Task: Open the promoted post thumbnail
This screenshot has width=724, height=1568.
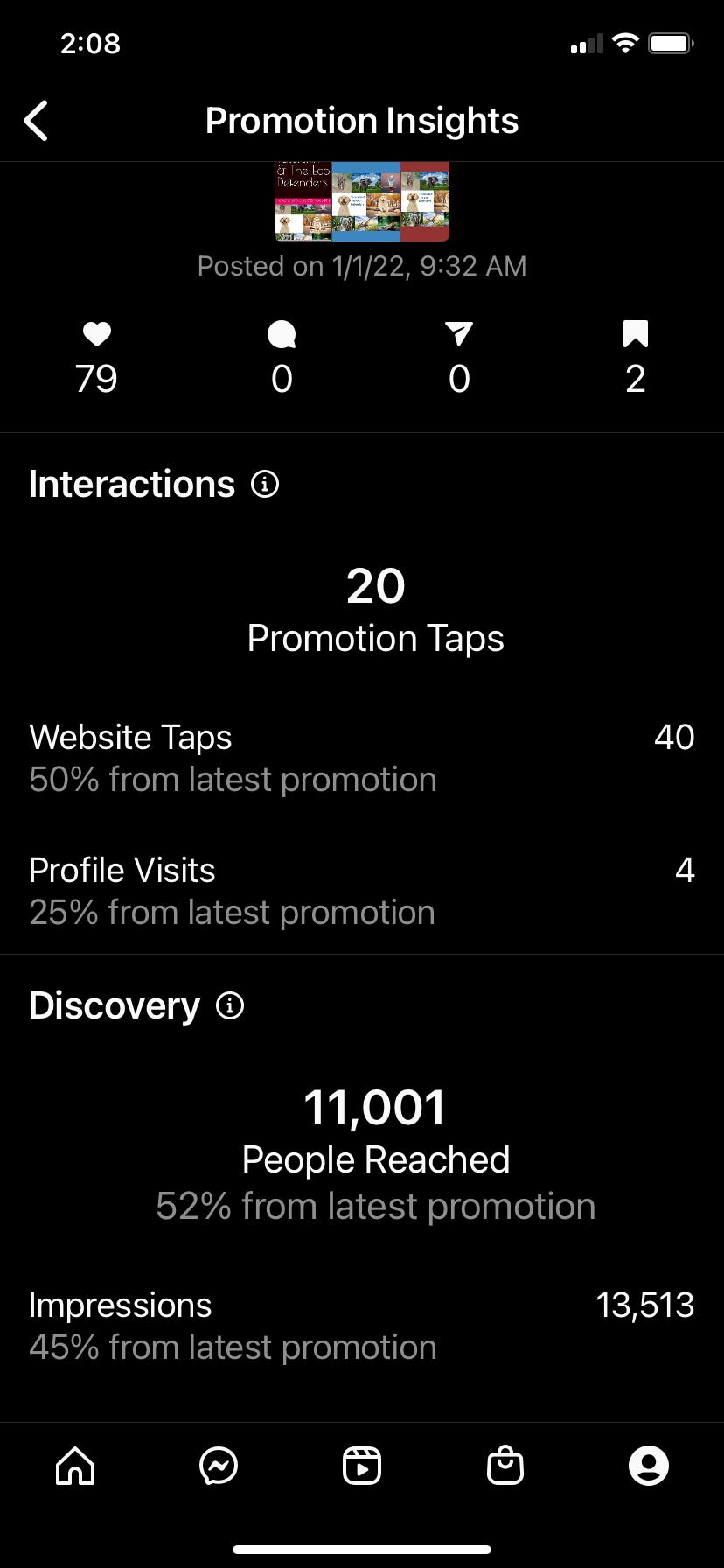Action: point(362,201)
